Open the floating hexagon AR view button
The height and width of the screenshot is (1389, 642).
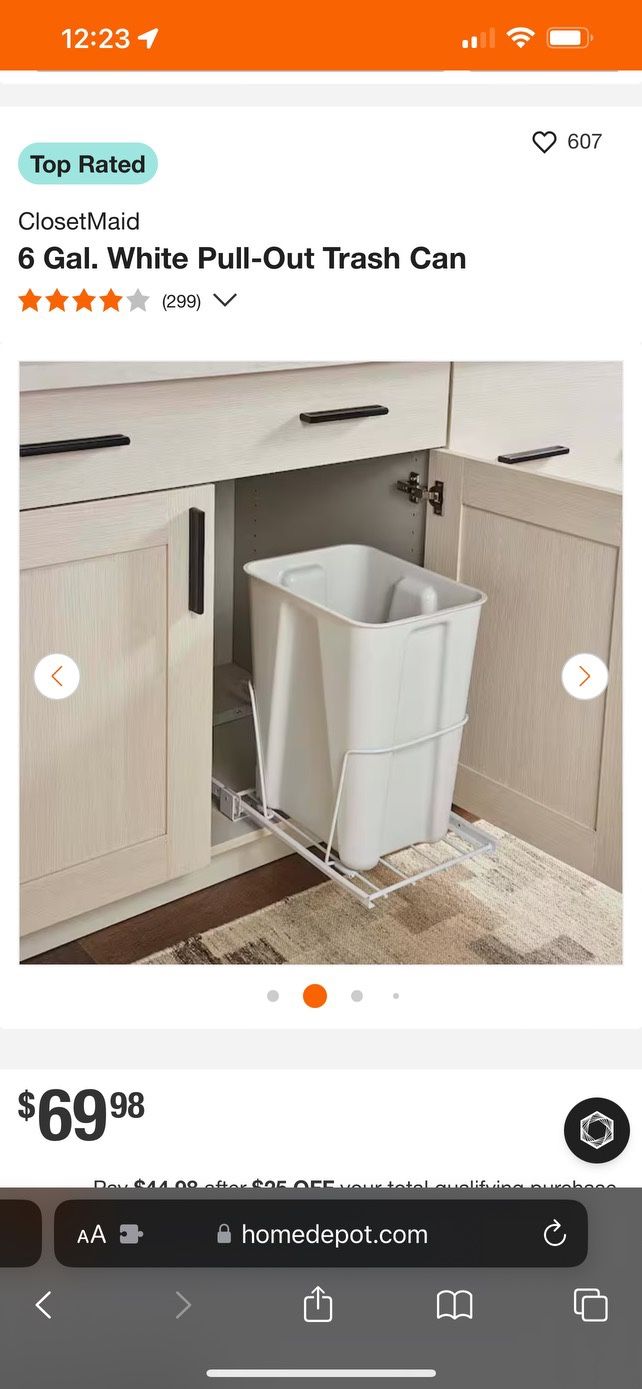pyautogui.click(x=596, y=1130)
